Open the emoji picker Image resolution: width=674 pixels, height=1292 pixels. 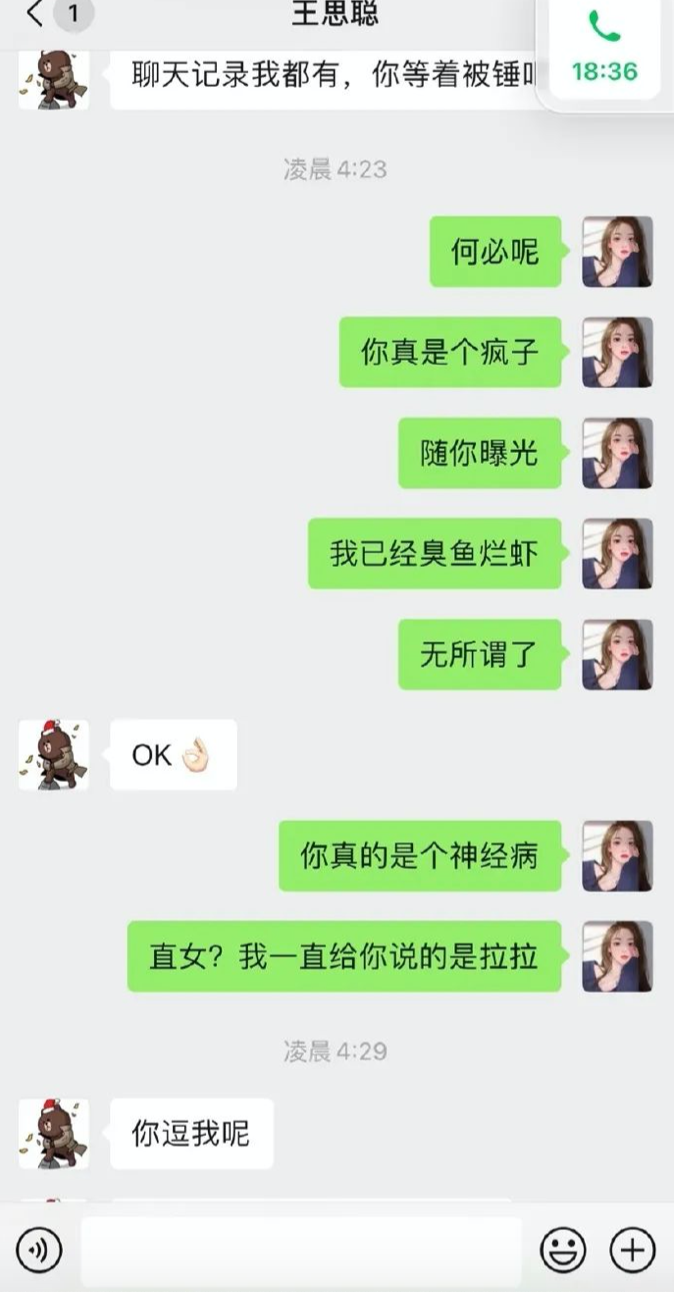click(x=563, y=1250)
